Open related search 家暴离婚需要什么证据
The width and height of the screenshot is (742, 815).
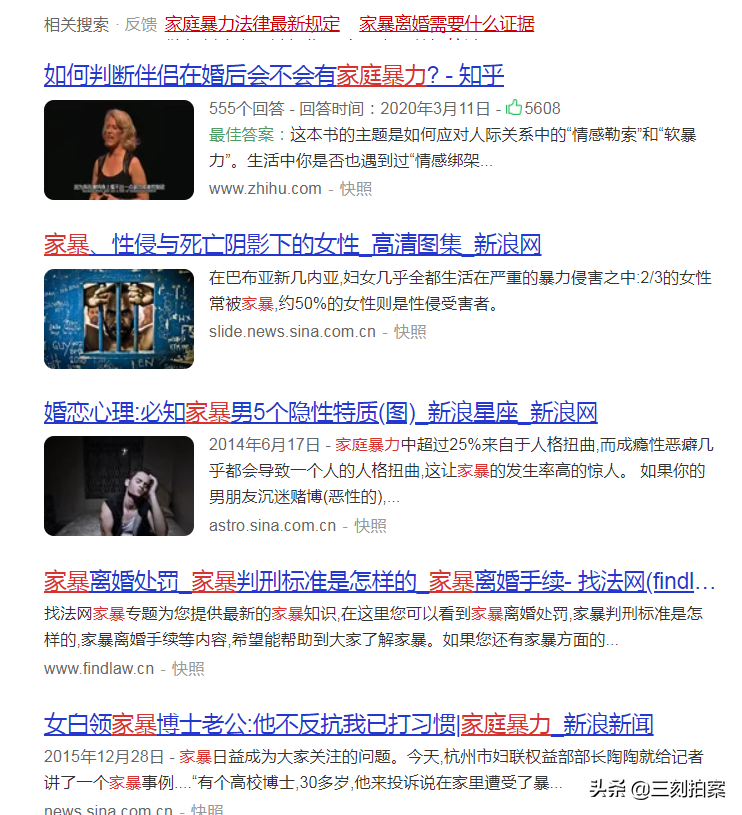tap(446, 24)
